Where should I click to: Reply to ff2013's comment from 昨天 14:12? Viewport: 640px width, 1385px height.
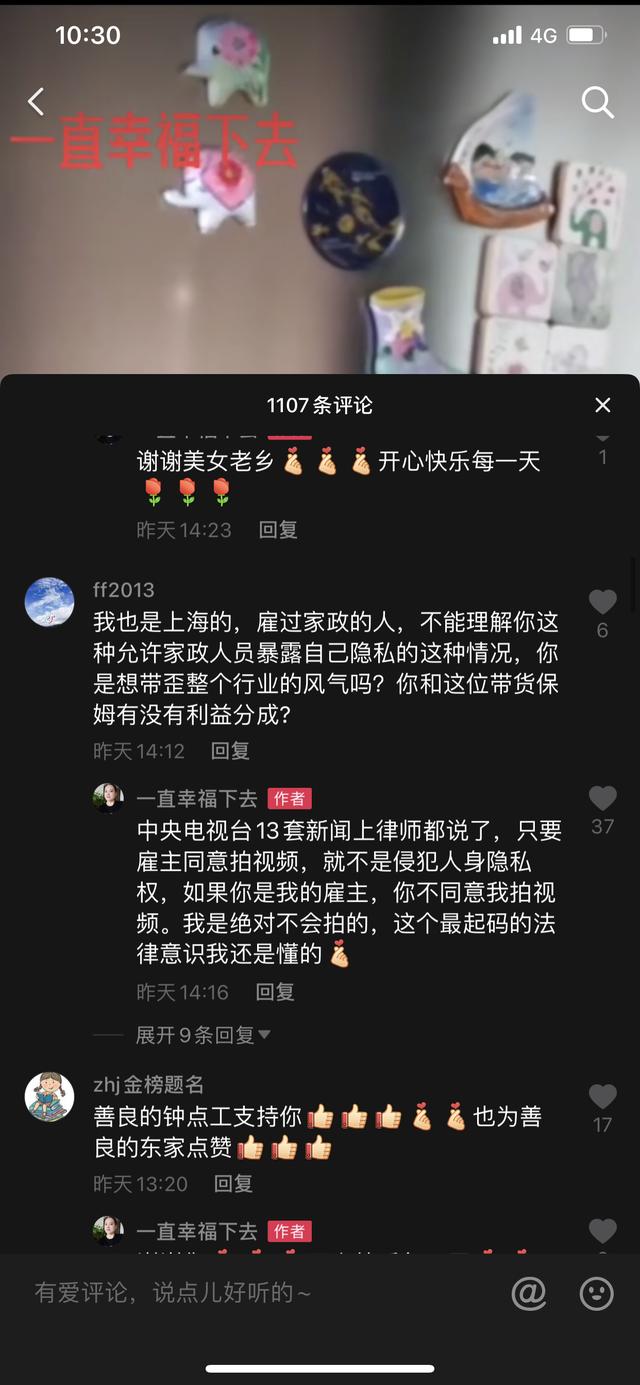[x=230, y=750]
